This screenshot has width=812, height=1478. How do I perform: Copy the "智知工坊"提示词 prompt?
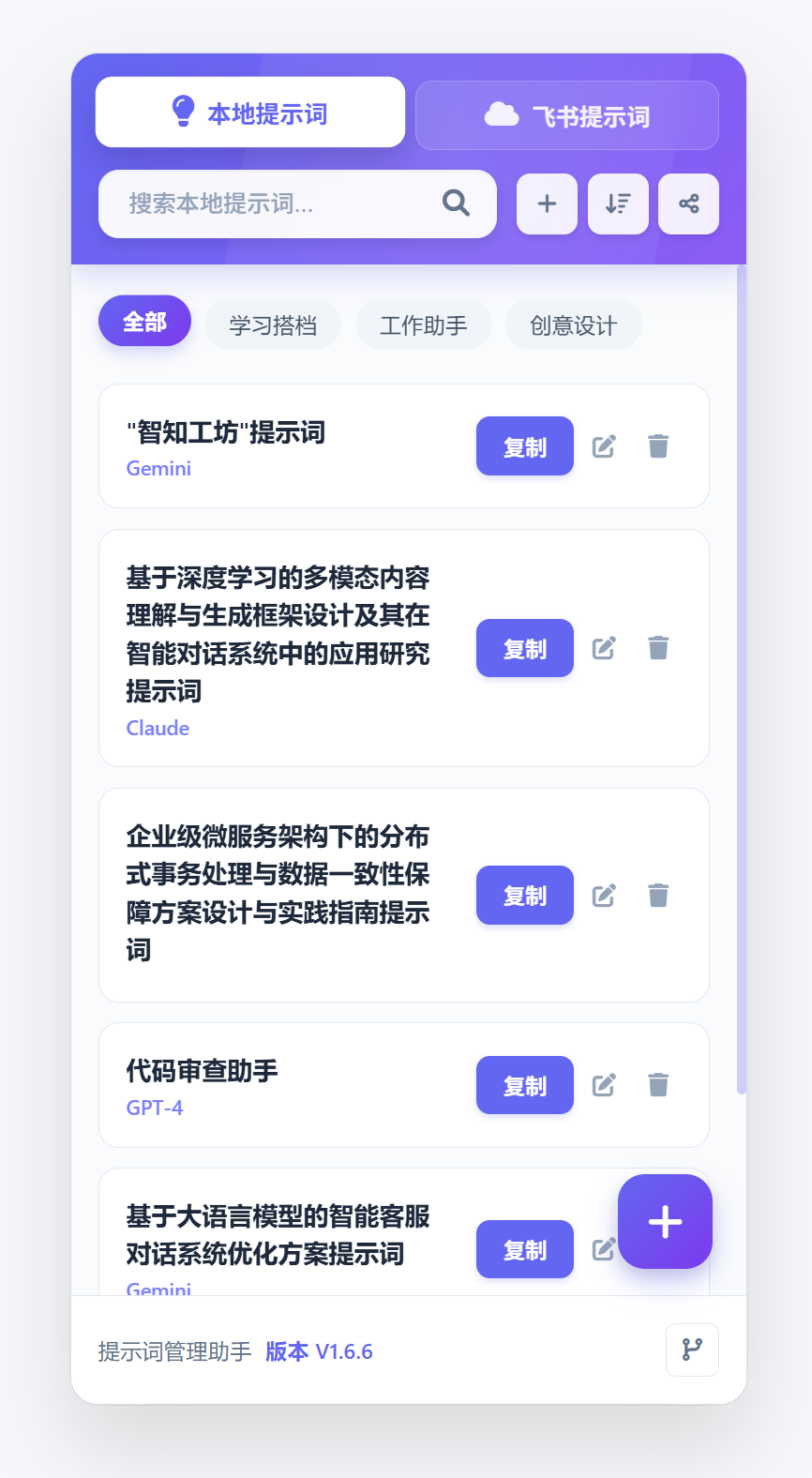524,446
